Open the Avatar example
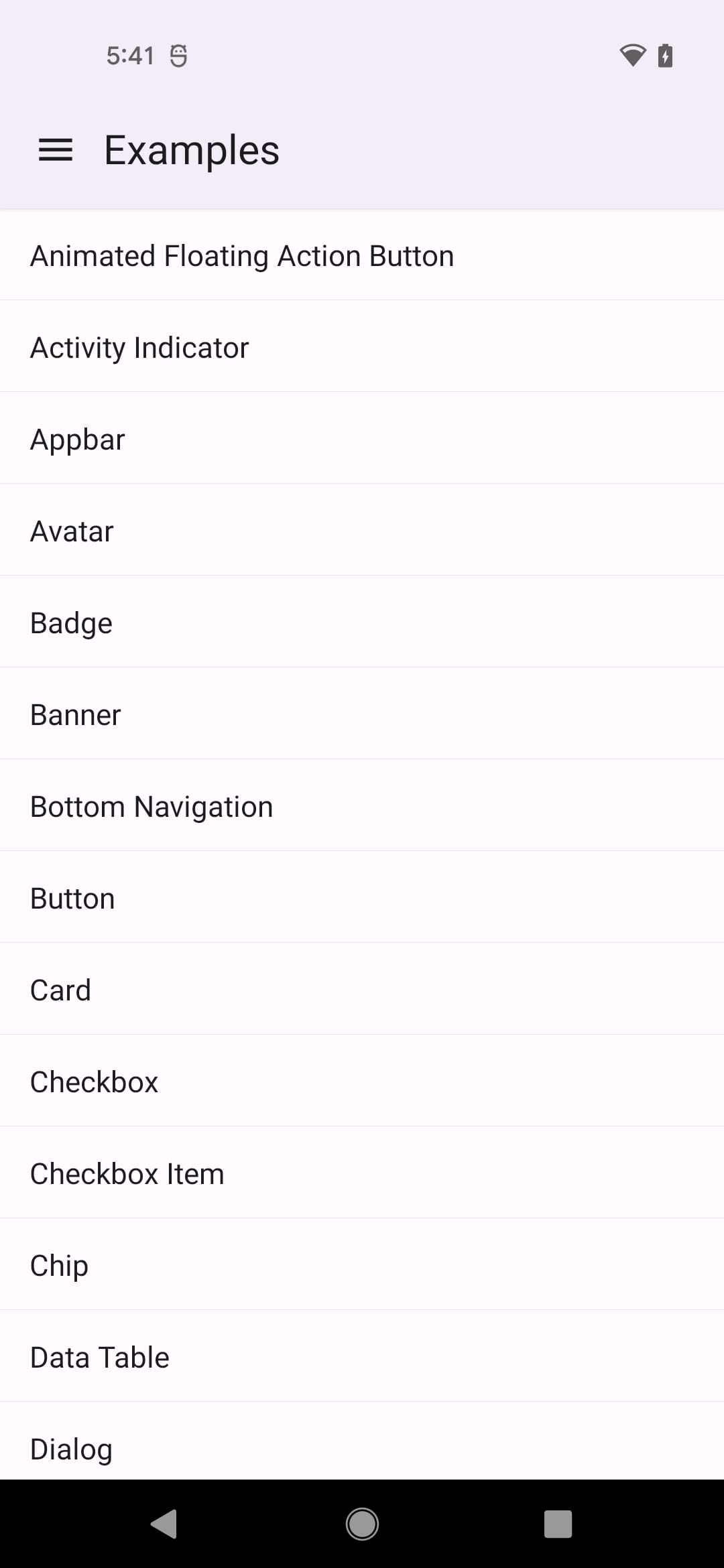This screenshot has width=724, height=1568. (x=71, y=530)
